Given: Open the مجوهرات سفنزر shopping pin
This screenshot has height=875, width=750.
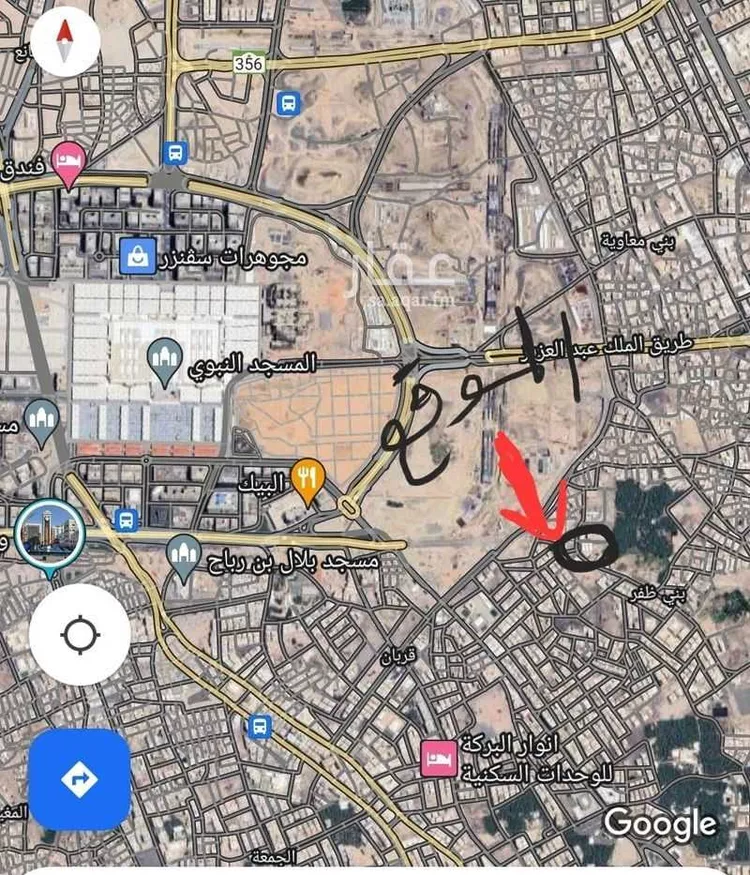Looking at the screenshot, I should (x=133, y=256).
